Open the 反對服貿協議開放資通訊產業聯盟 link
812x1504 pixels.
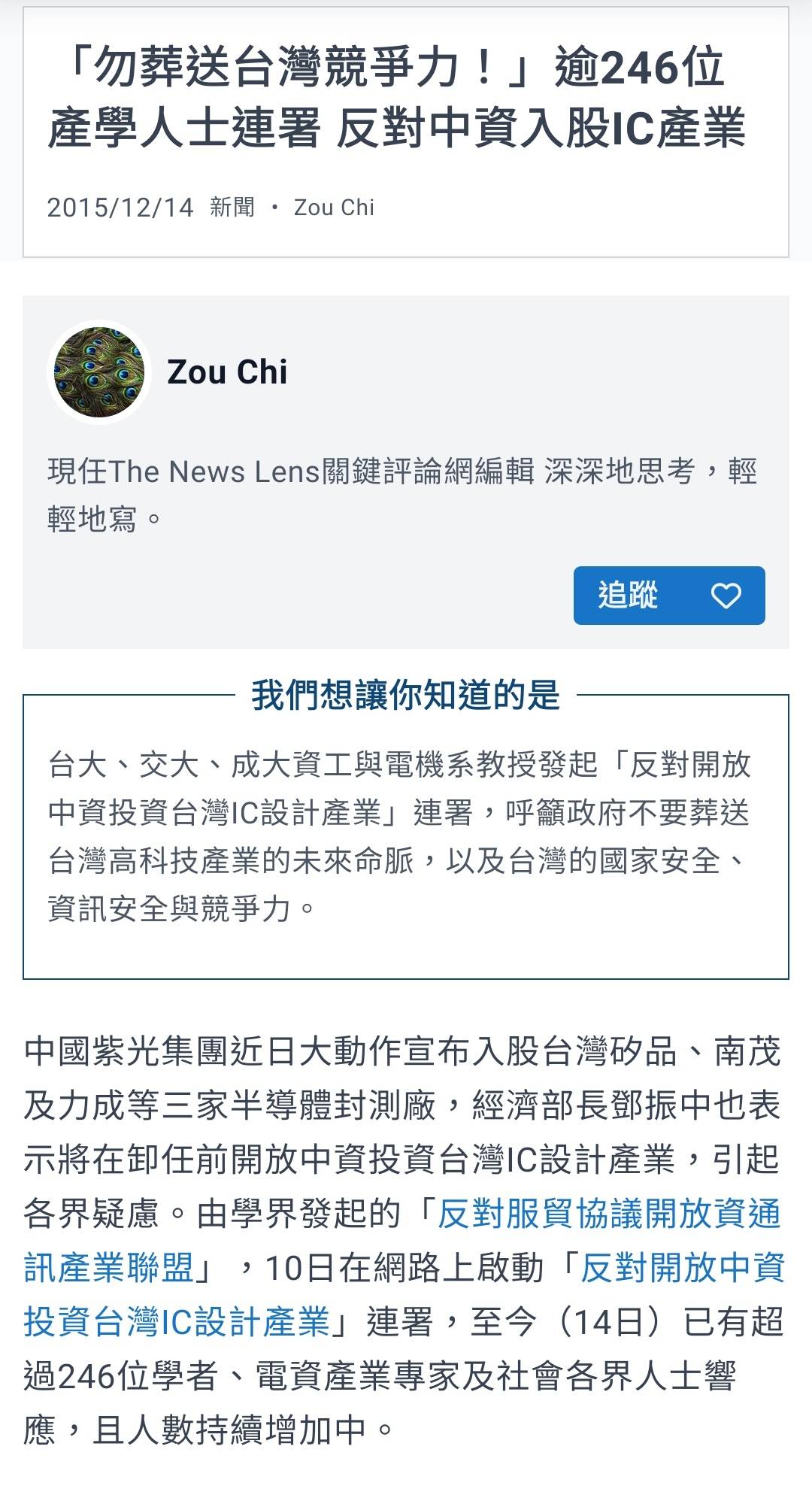coord(609,1214)
